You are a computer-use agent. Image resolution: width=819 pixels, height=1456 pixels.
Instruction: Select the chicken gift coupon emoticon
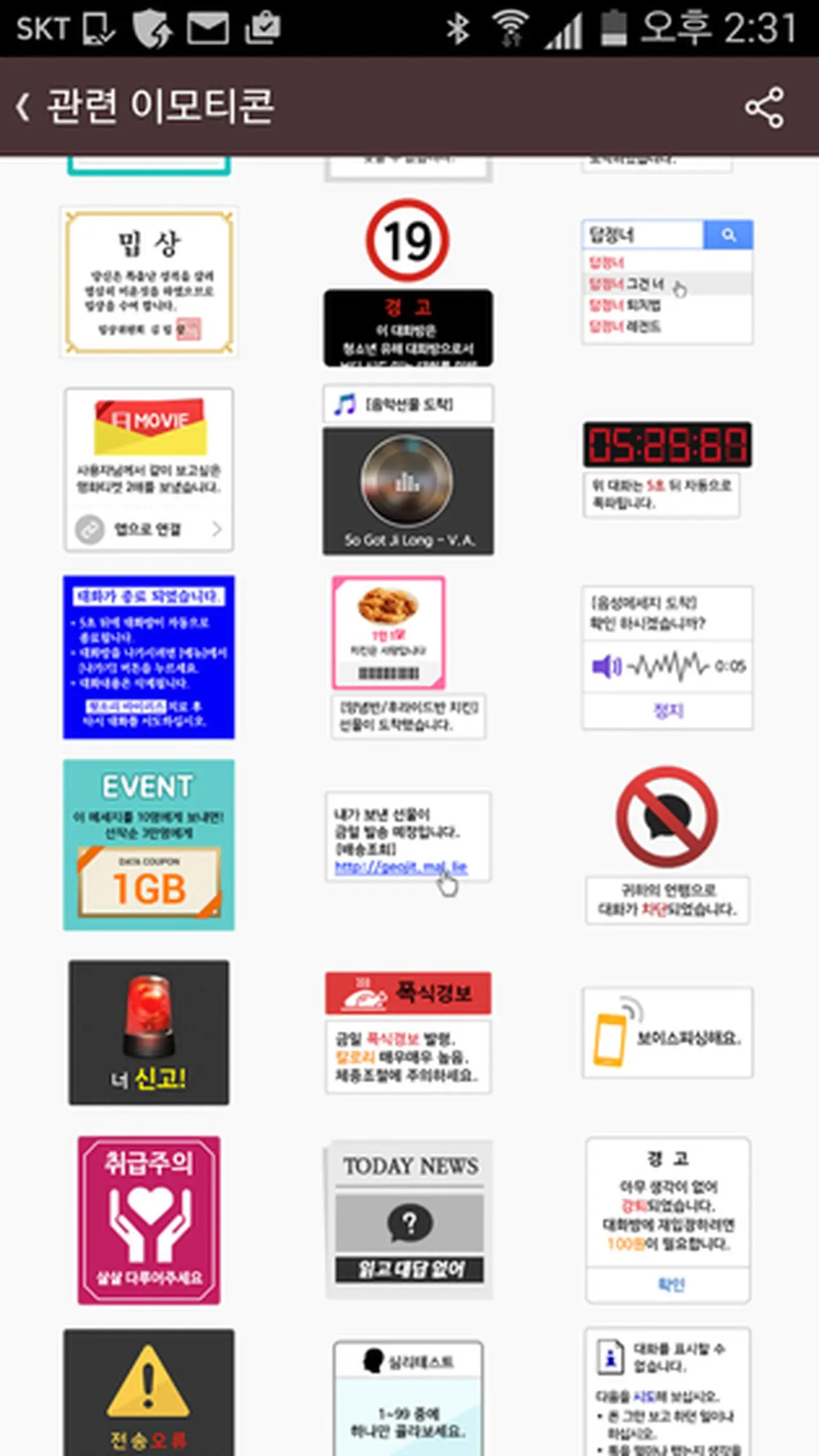(x=407, y=657)
